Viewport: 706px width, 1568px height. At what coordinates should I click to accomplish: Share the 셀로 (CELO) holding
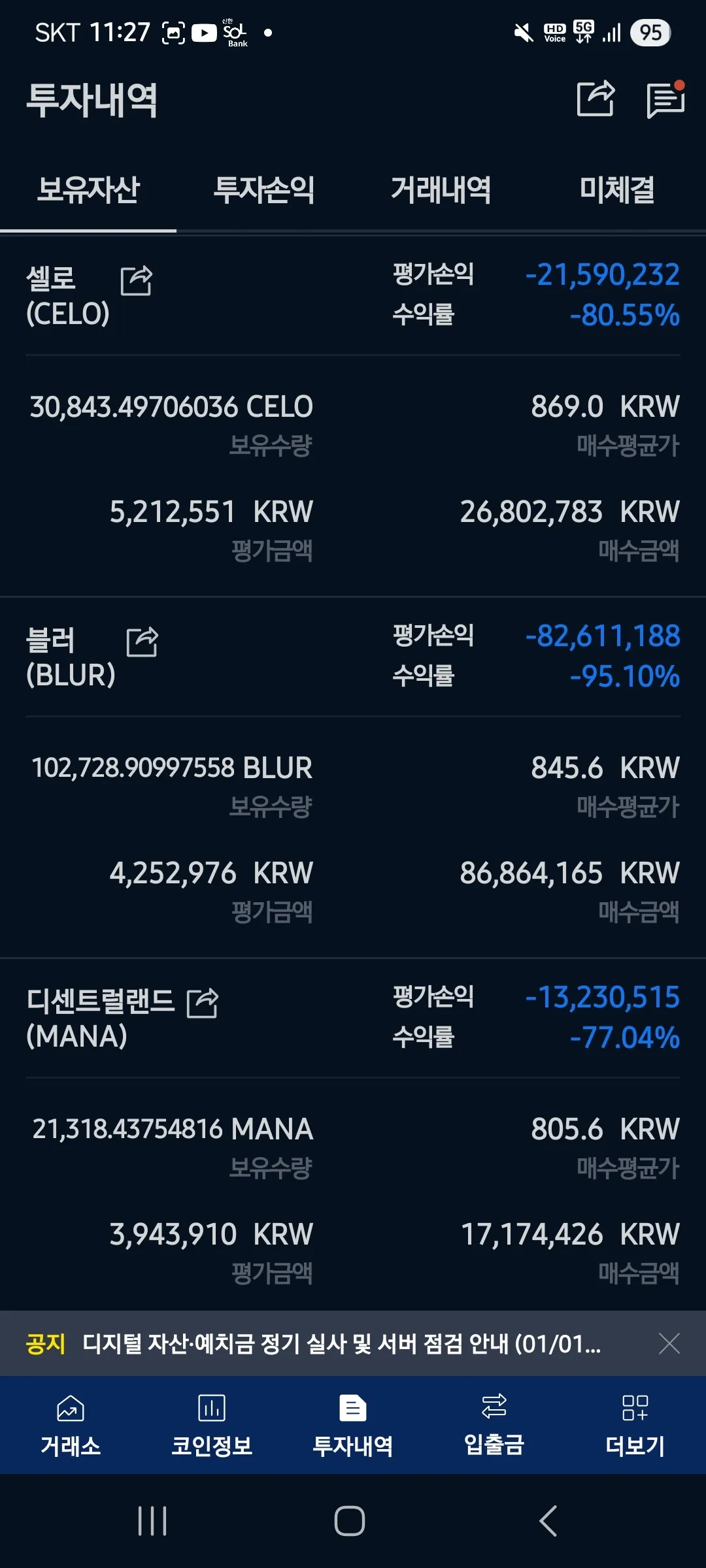click(137, 281)
